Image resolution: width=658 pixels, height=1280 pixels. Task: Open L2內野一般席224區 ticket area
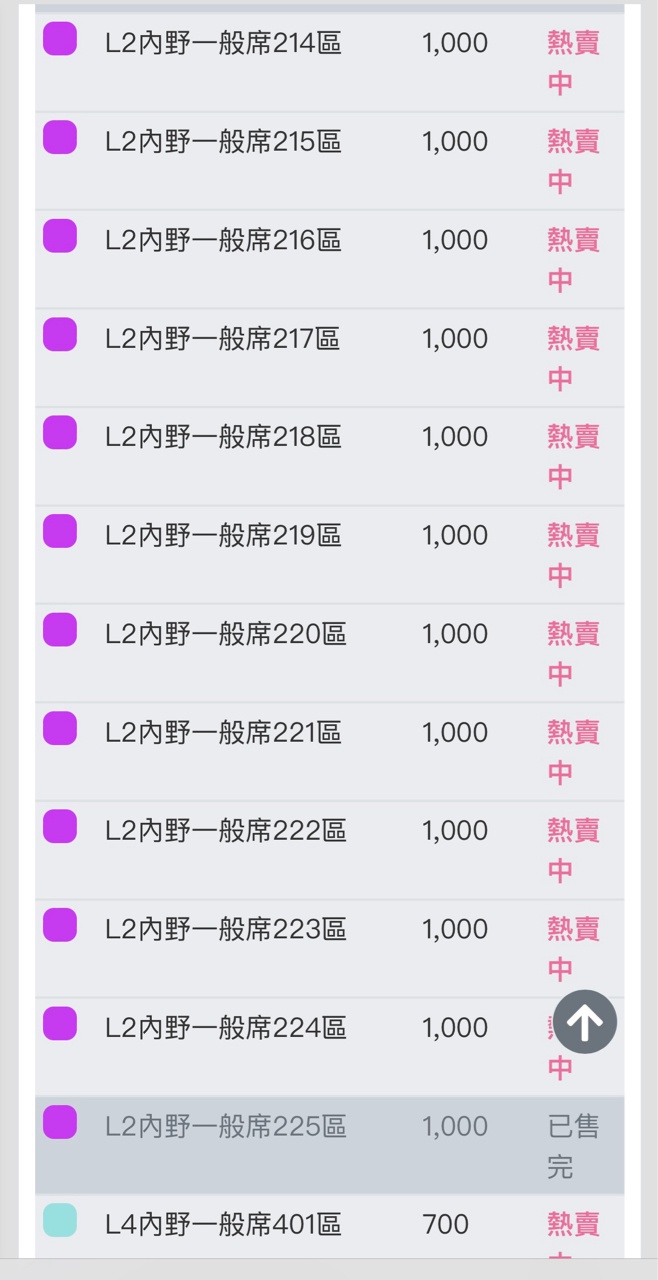pos(225,1028)
